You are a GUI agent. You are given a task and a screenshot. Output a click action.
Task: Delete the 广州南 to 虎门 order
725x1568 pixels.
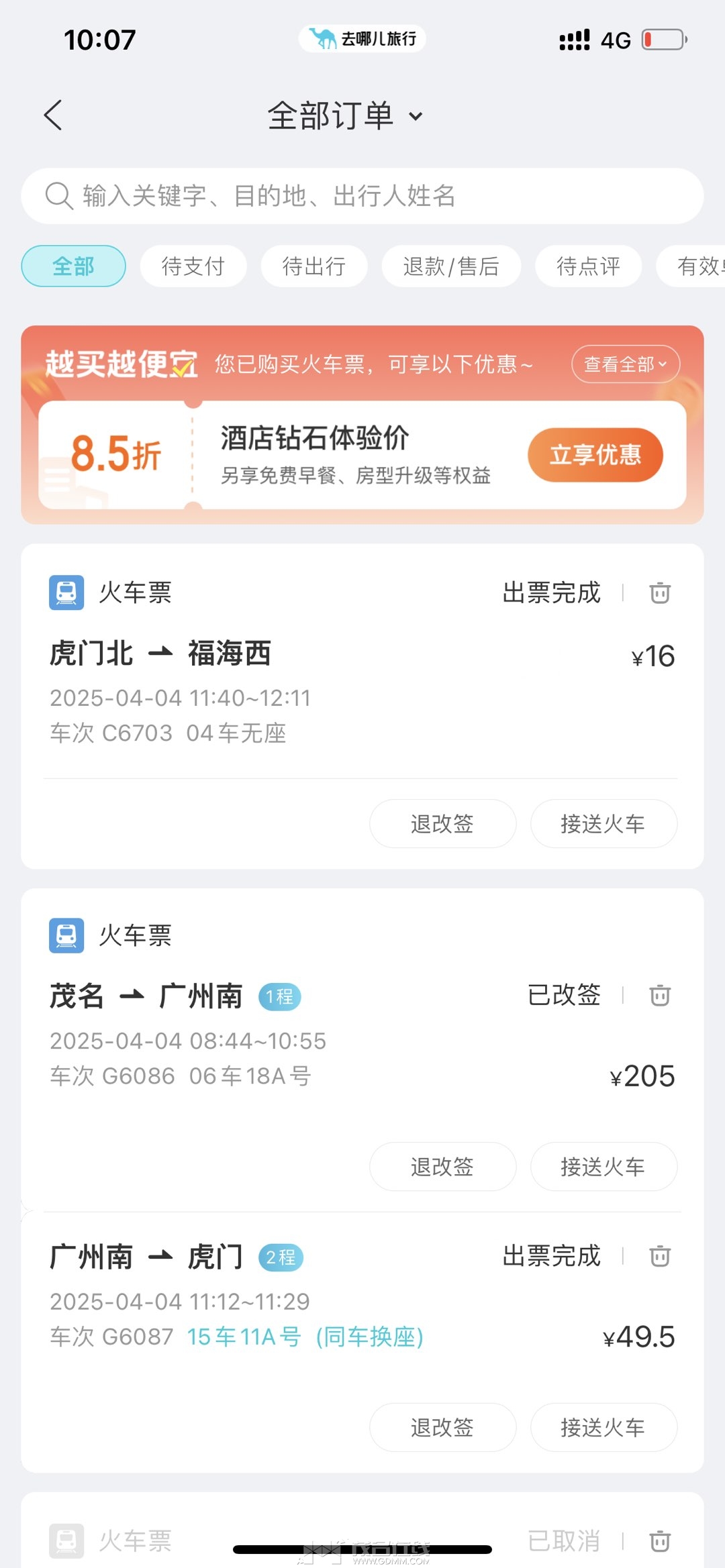point(660,1256)
